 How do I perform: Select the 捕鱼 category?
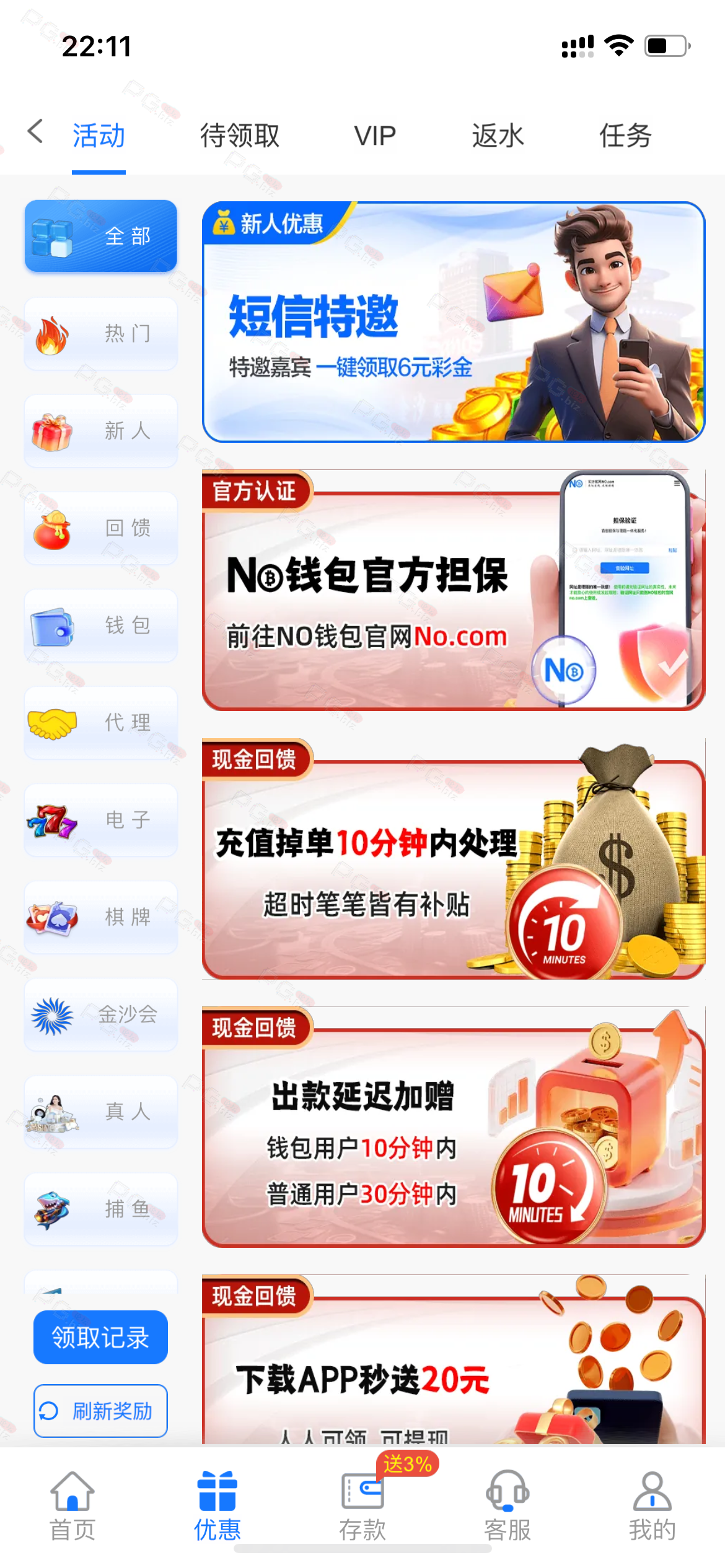pyautogui.click(x=101, y=1209)
